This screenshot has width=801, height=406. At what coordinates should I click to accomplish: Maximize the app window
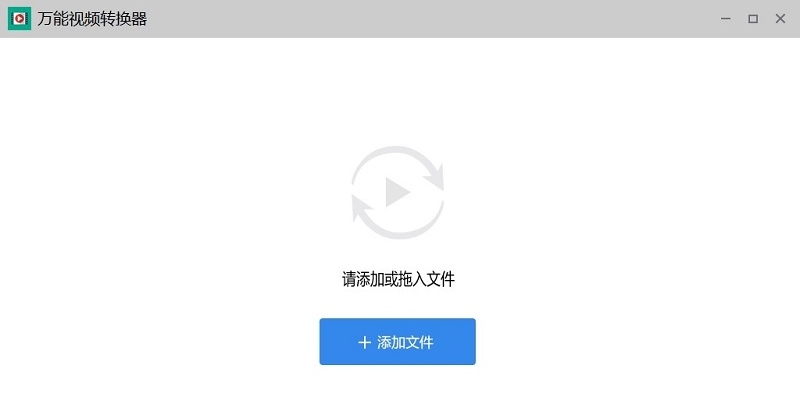click(x=752, y=19)
